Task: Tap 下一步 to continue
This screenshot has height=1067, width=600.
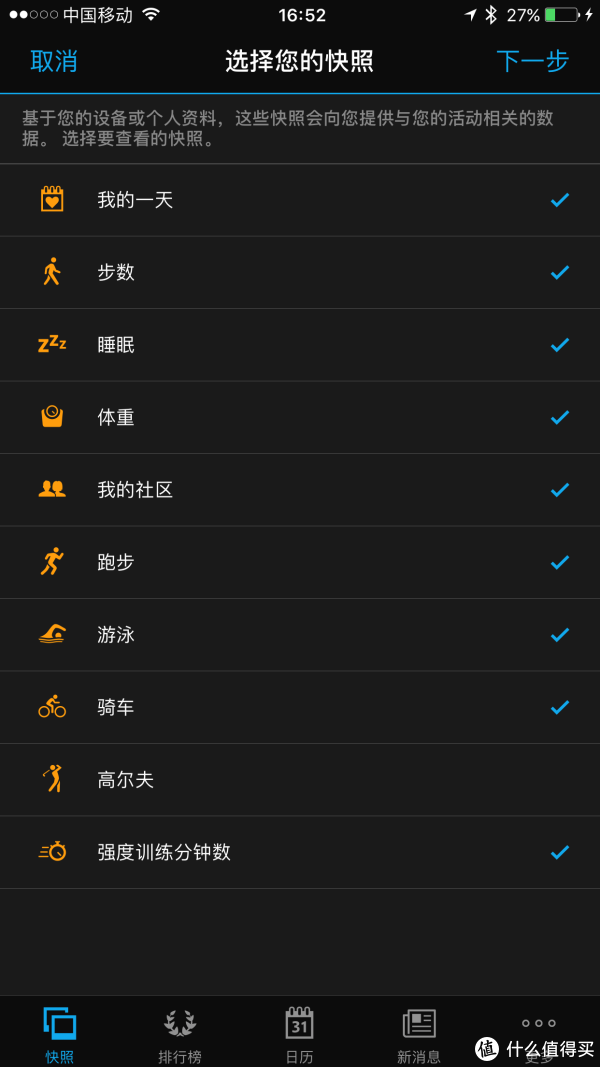Action: (x=532, y=61)
